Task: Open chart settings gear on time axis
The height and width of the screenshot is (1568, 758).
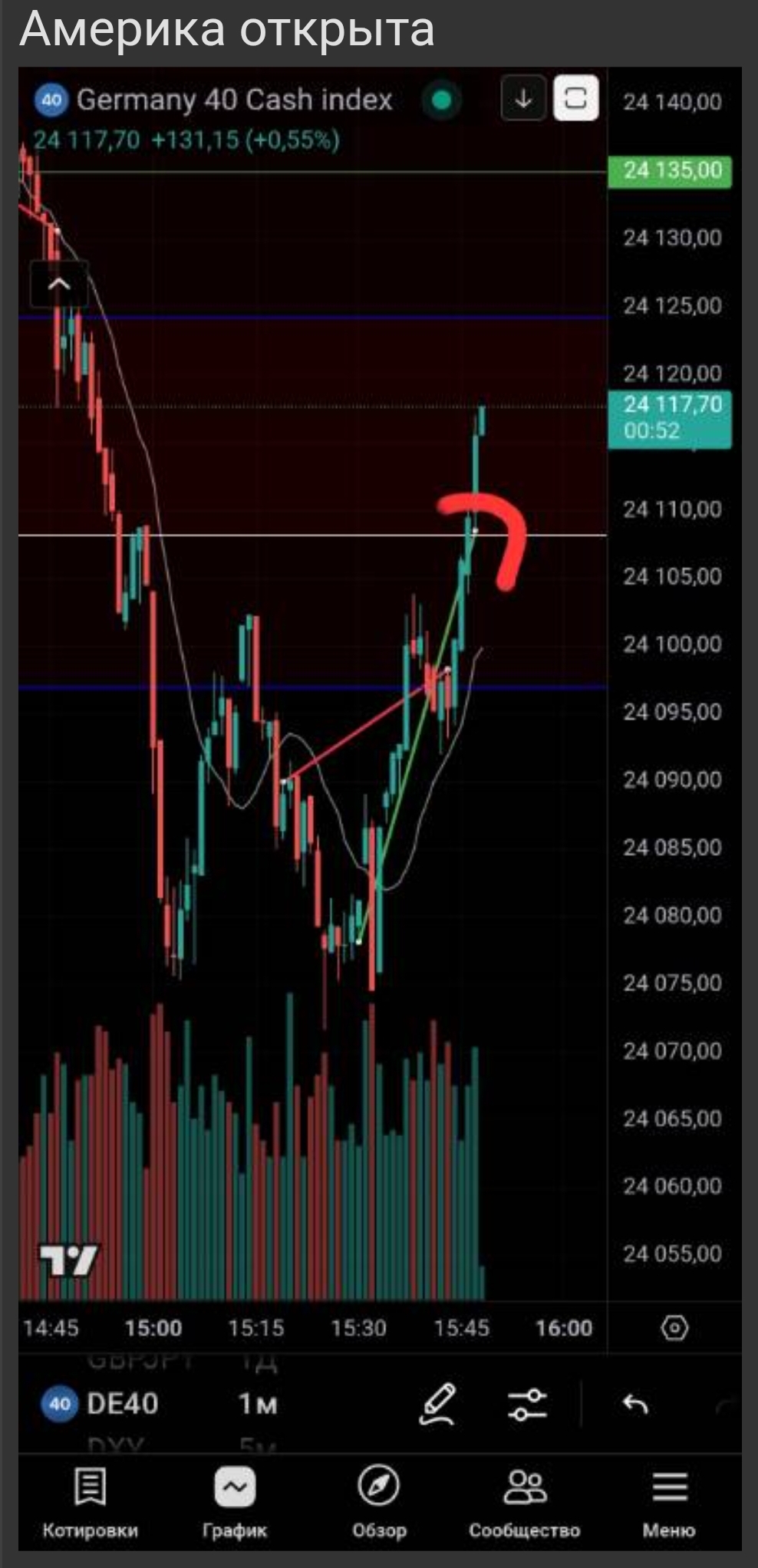Action: tap(674, 1327)
